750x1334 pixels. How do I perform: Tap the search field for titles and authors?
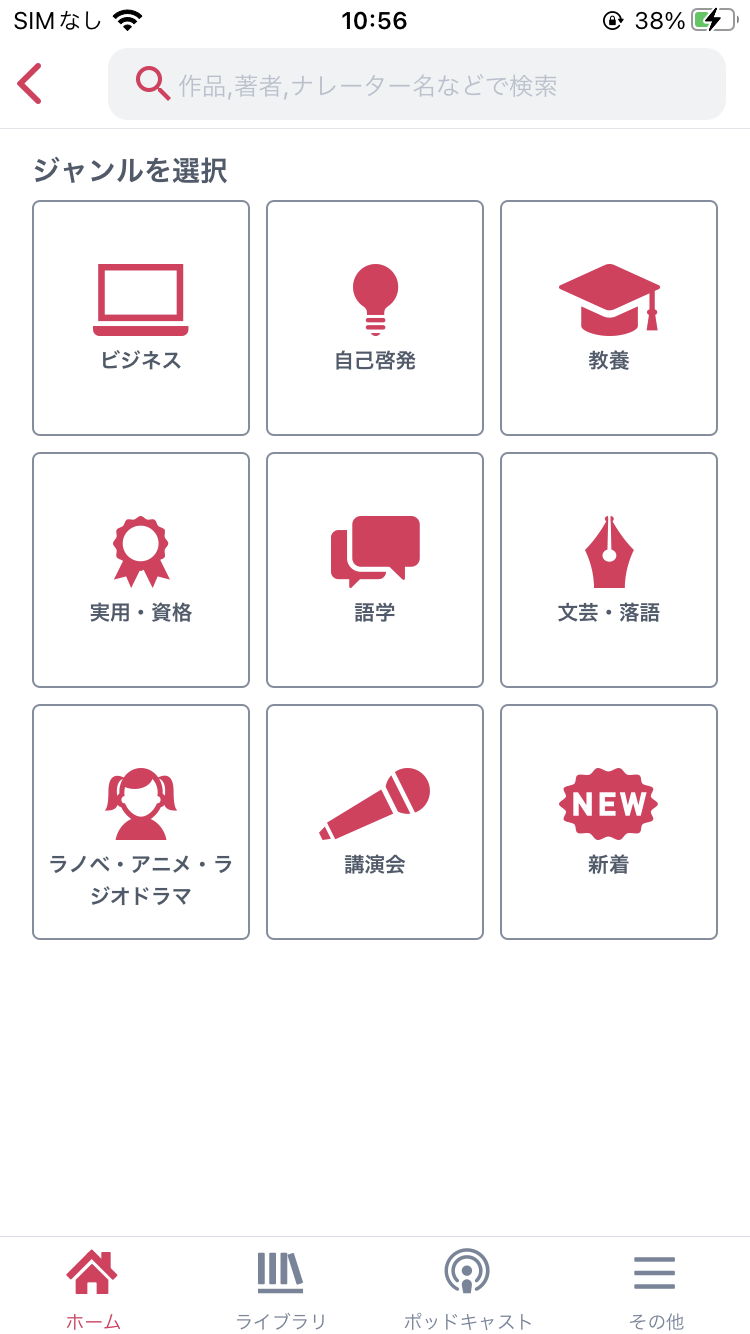coord(416,85)
